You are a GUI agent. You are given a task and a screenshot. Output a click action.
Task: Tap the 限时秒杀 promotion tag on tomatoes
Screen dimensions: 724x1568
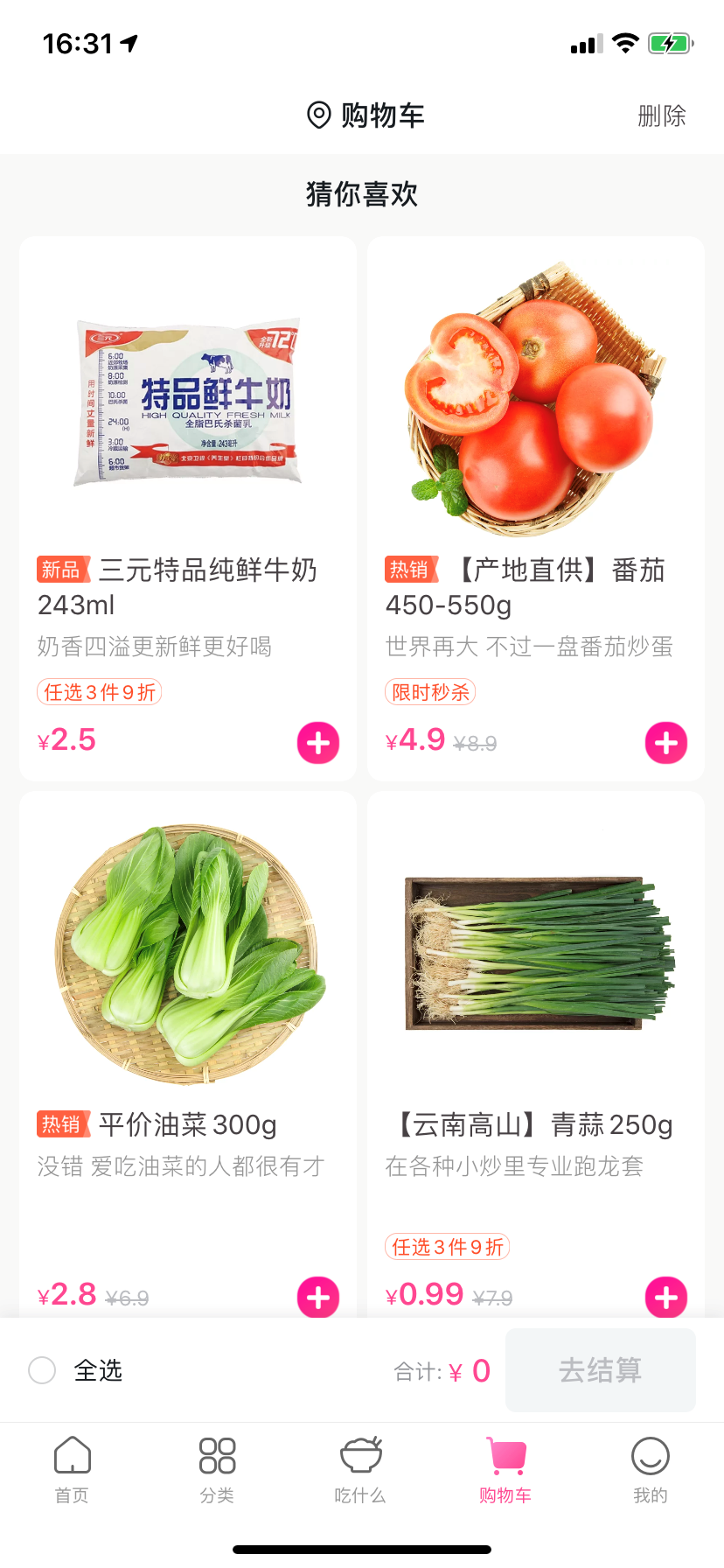pyautogui.click(x=430, y=691)
